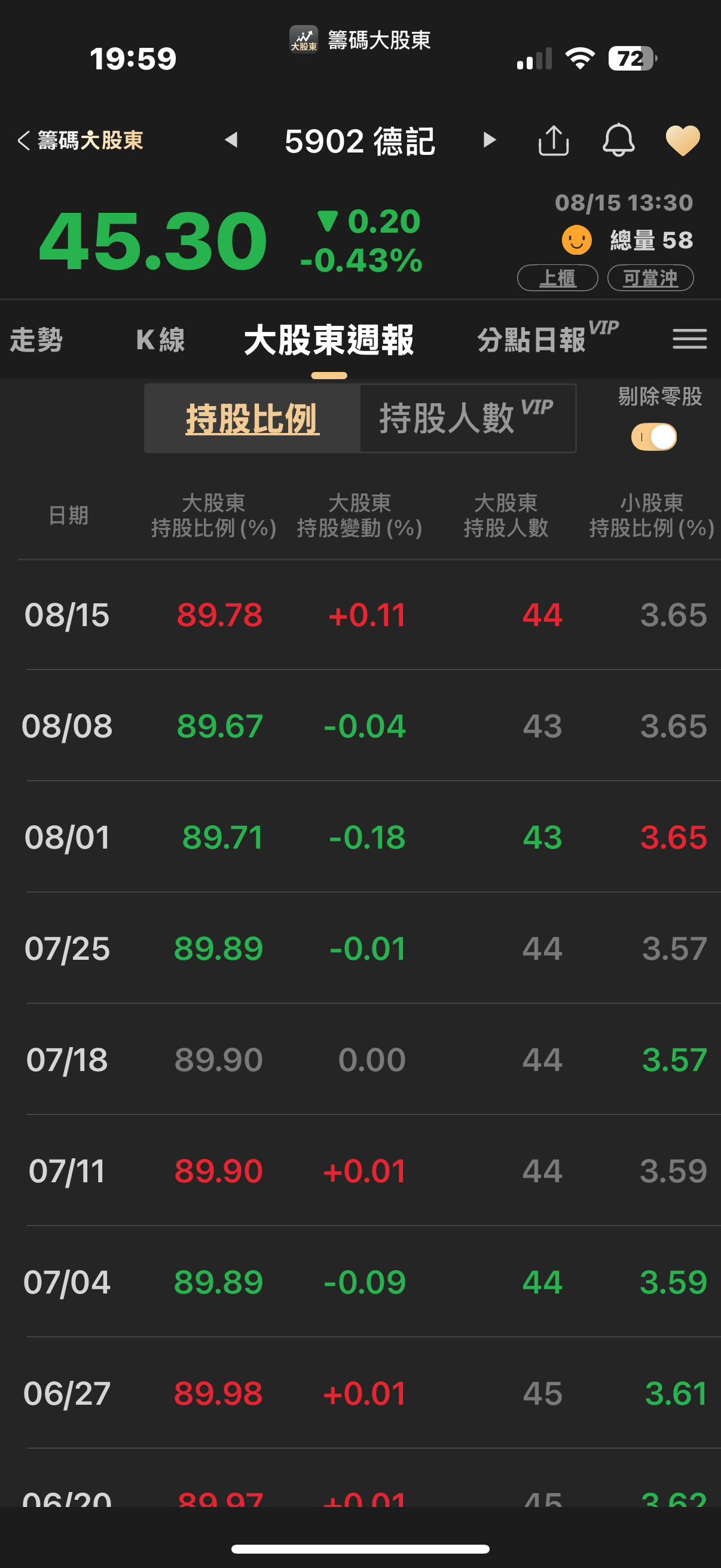The width and height of the screenshot is (721, 1568).
Task: Tap the 上櫃 tag
Action: pyautogui.click(x=557, y=278)
